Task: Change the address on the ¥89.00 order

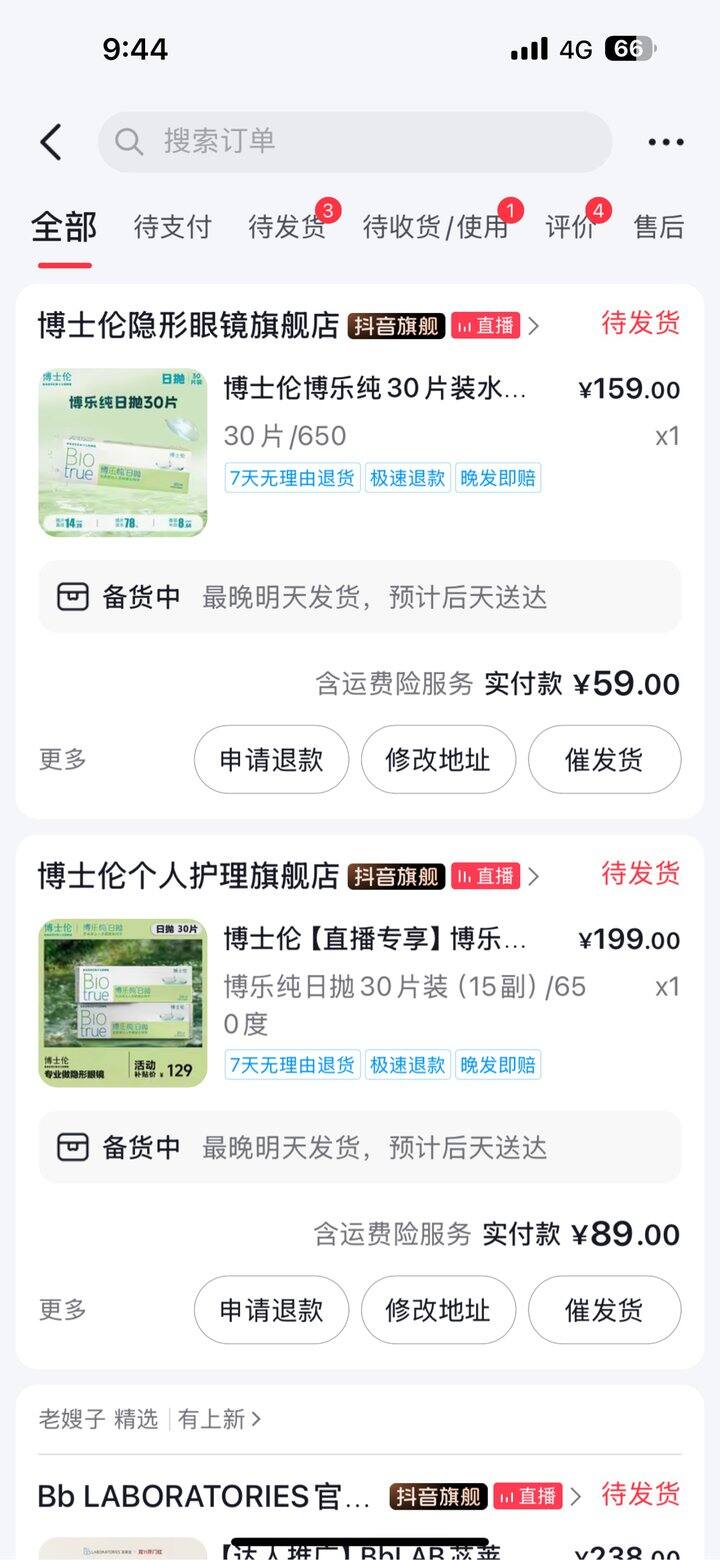Action: point(438,1310)
